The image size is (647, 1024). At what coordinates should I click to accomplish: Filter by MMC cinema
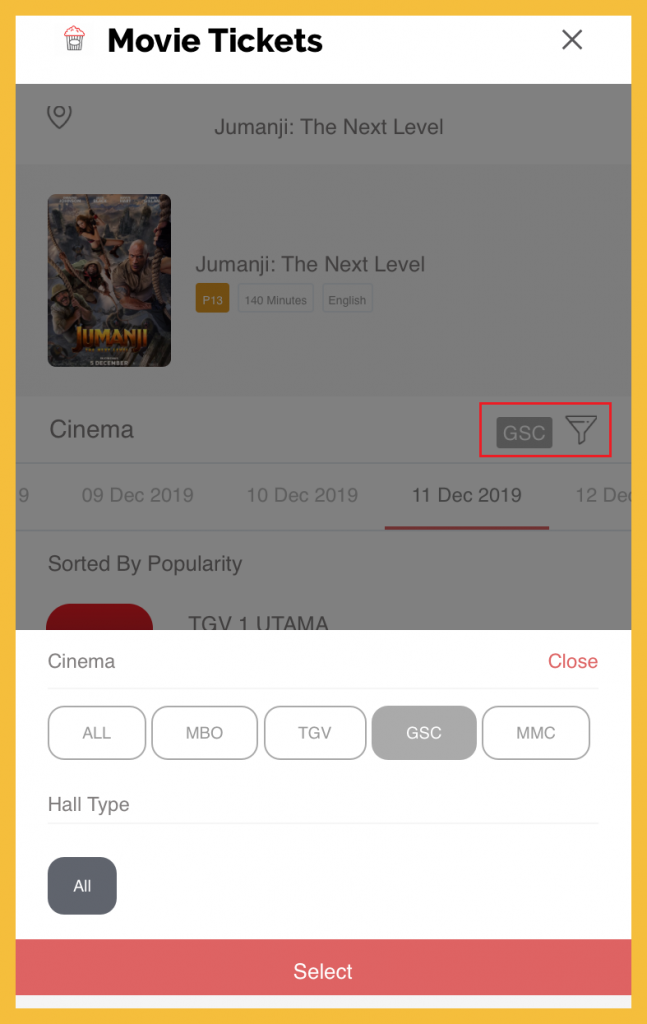(x=536, y=733)
